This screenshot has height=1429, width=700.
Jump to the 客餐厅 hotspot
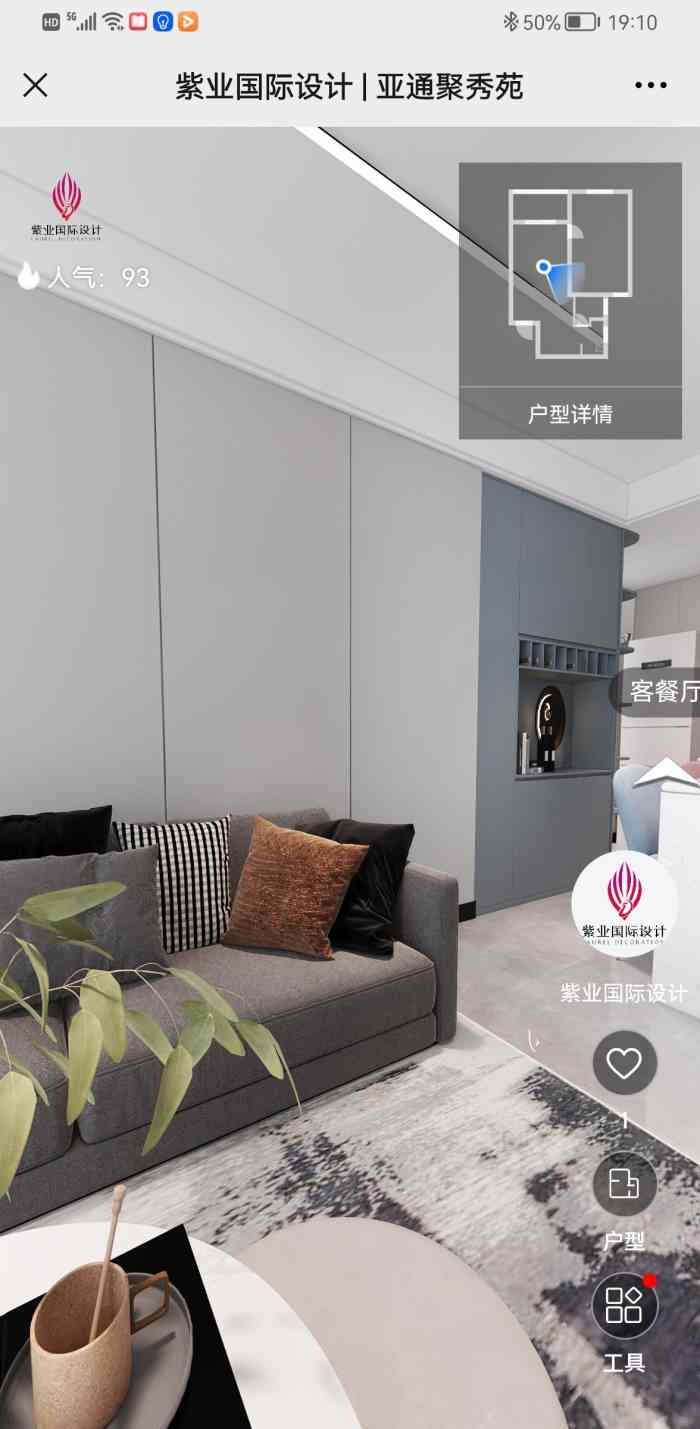[x=660, y=691]
